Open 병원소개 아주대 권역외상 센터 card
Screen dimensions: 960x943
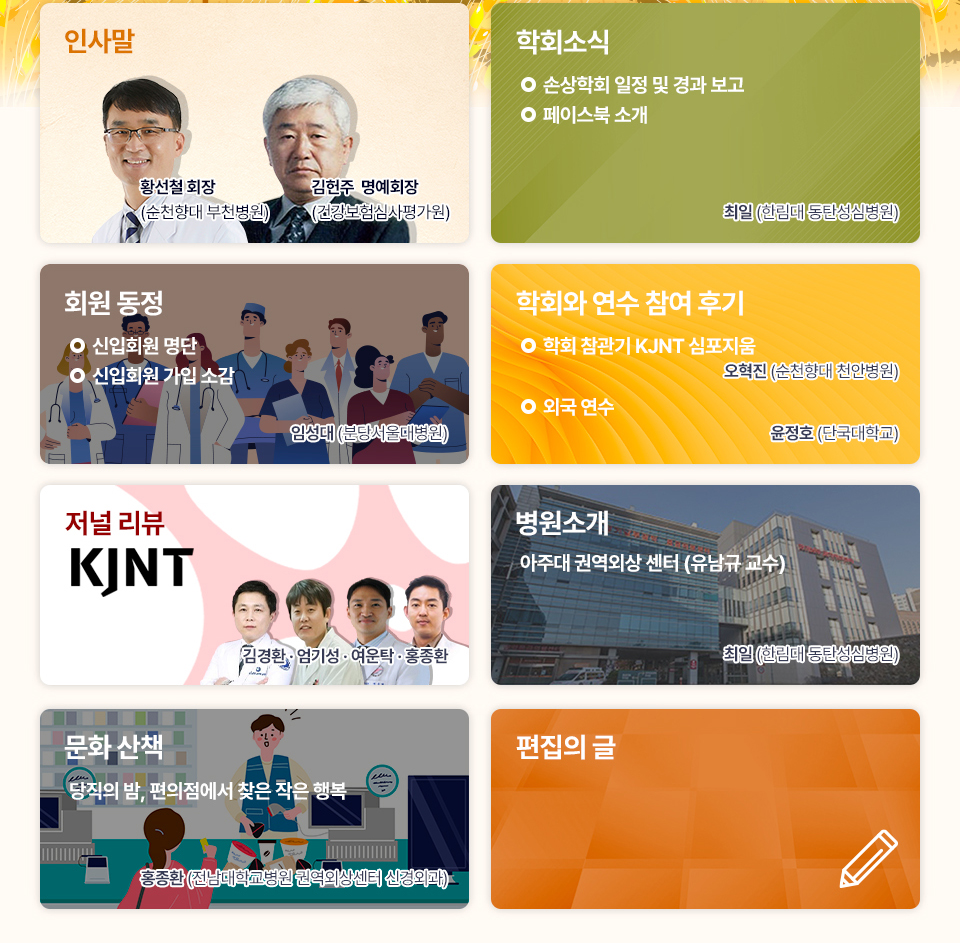click(705, 585)
